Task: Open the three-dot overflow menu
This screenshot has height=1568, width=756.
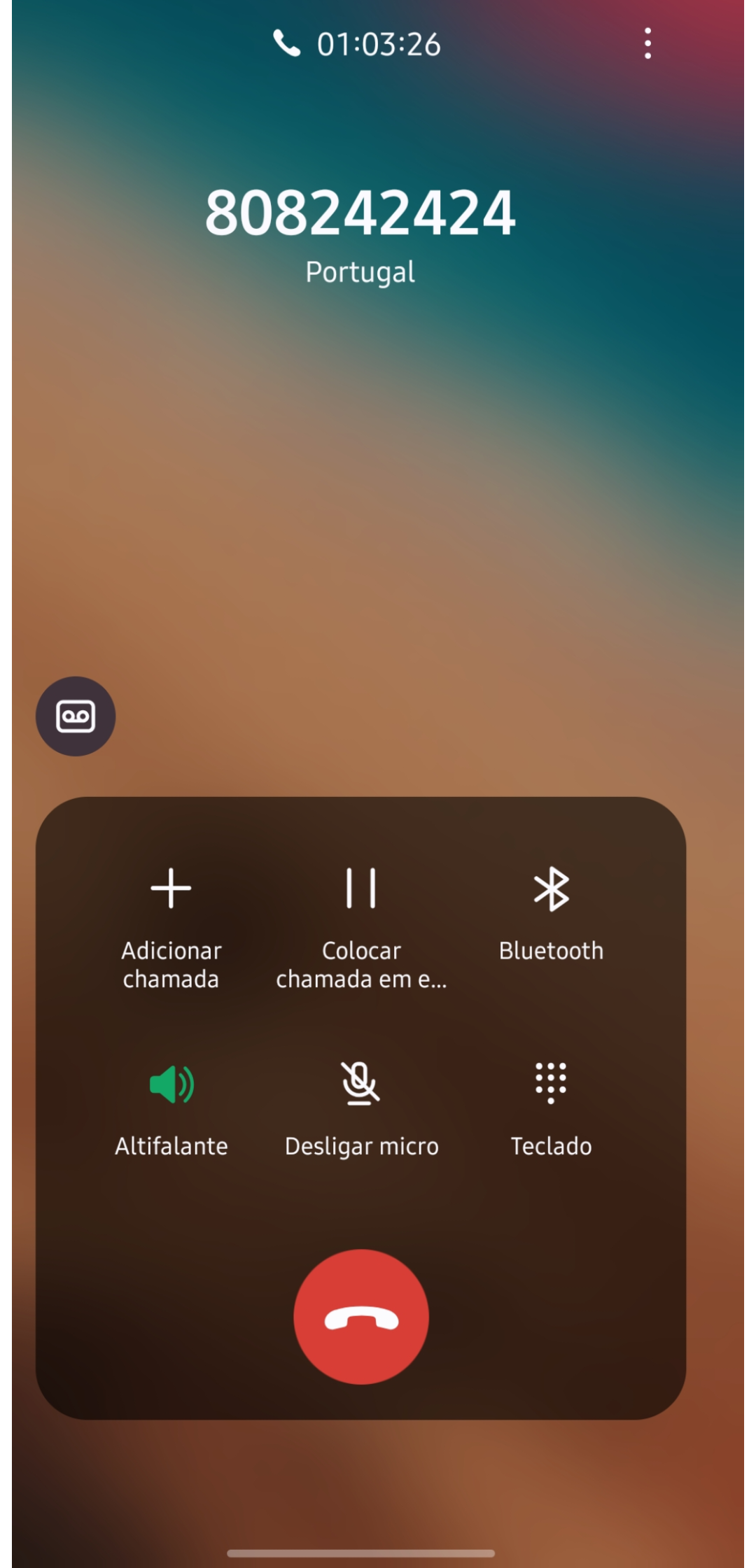Action: coord(647,43)
